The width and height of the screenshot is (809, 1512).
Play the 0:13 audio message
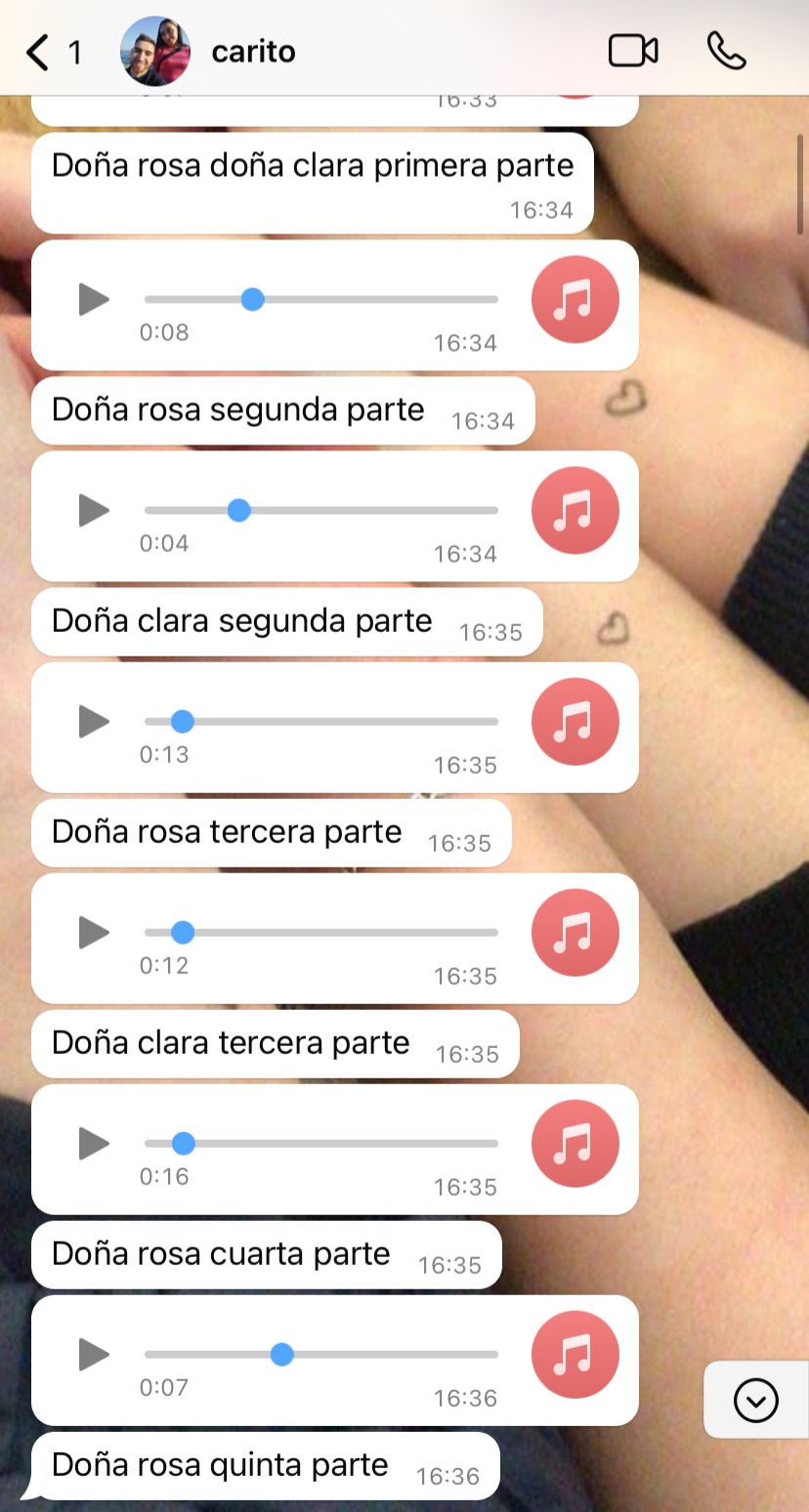coord(94,722)
